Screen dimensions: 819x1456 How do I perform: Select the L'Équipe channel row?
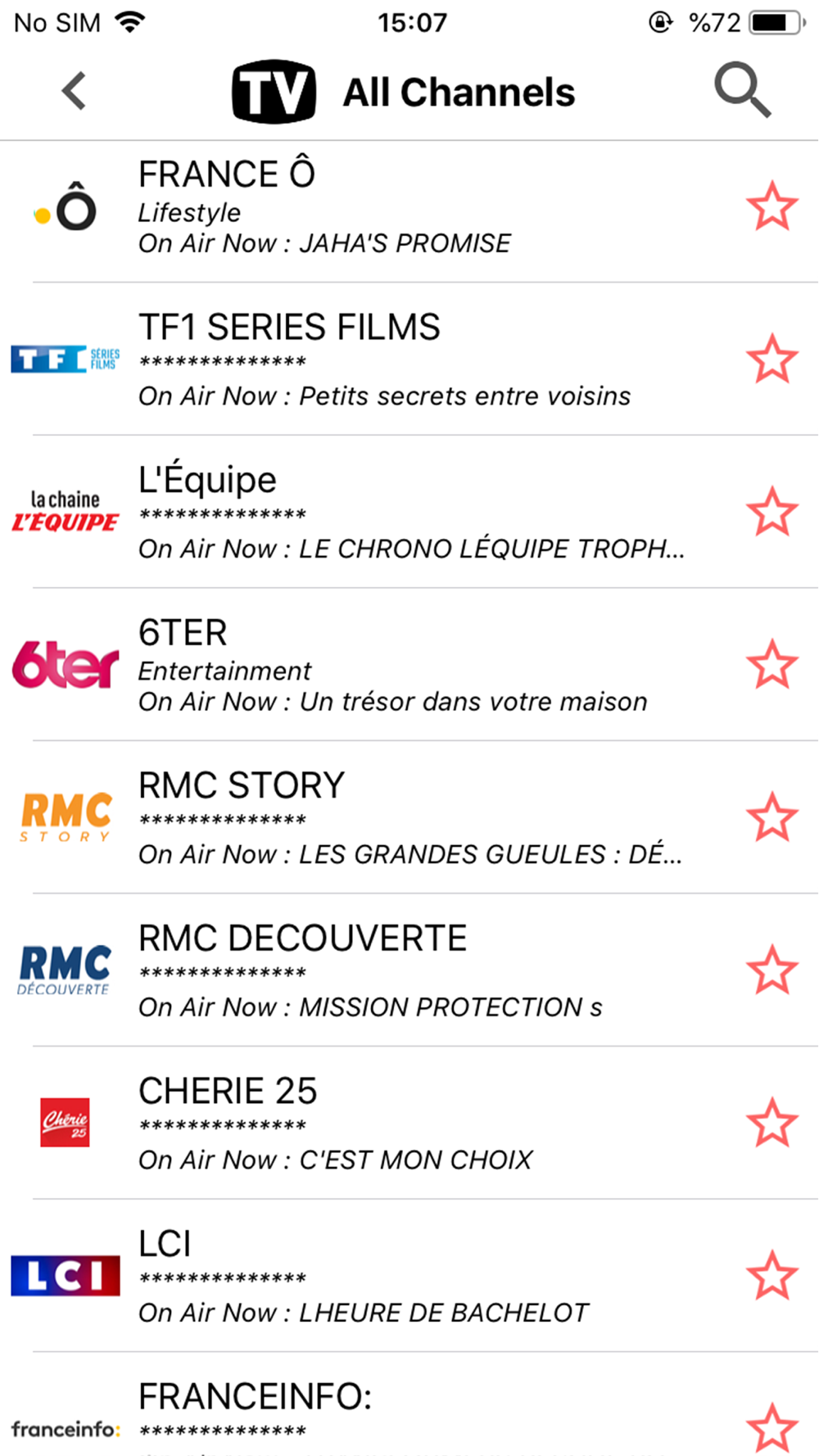click(x=369, y=513)
